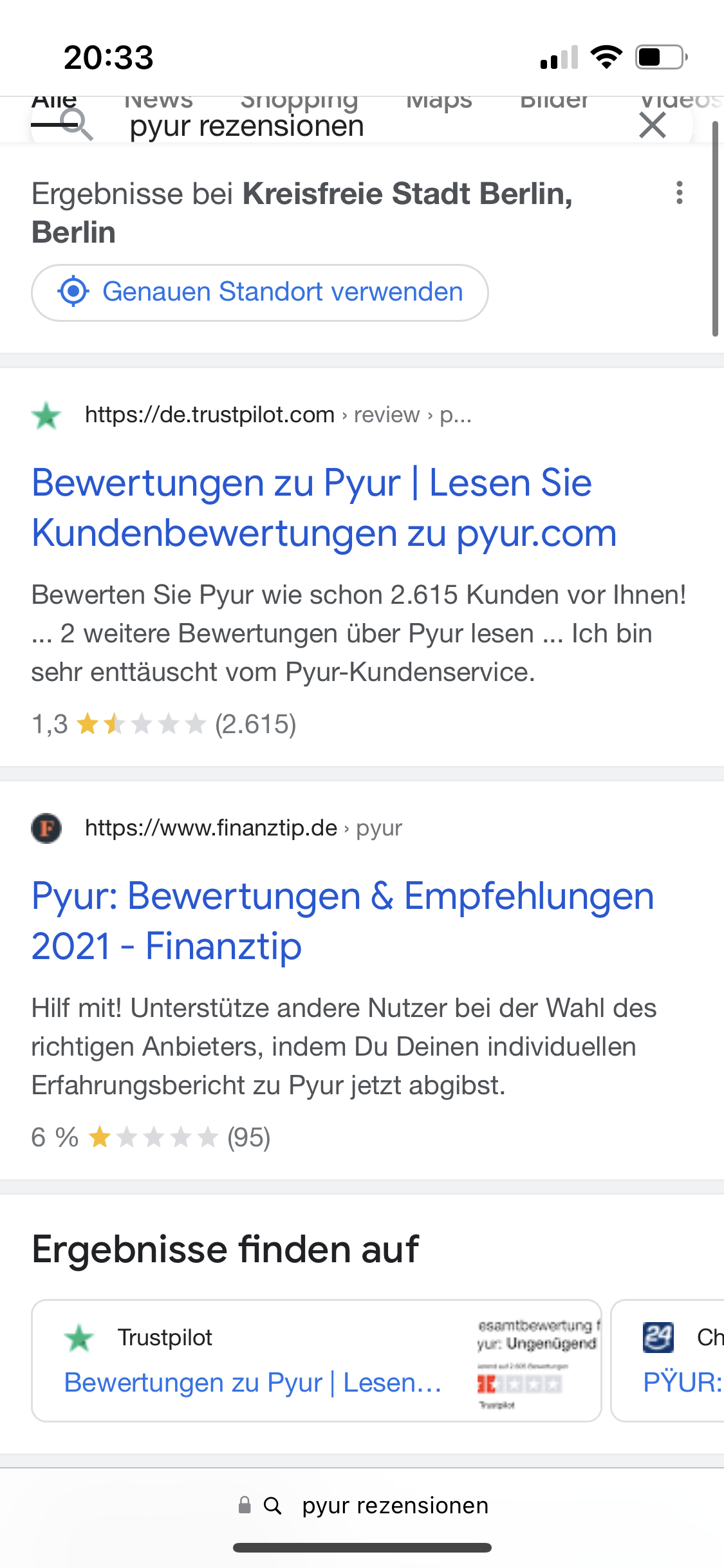The image size is (724, 1568).
Task: Tap the browser address bar at bottom
Action: 362,1506
